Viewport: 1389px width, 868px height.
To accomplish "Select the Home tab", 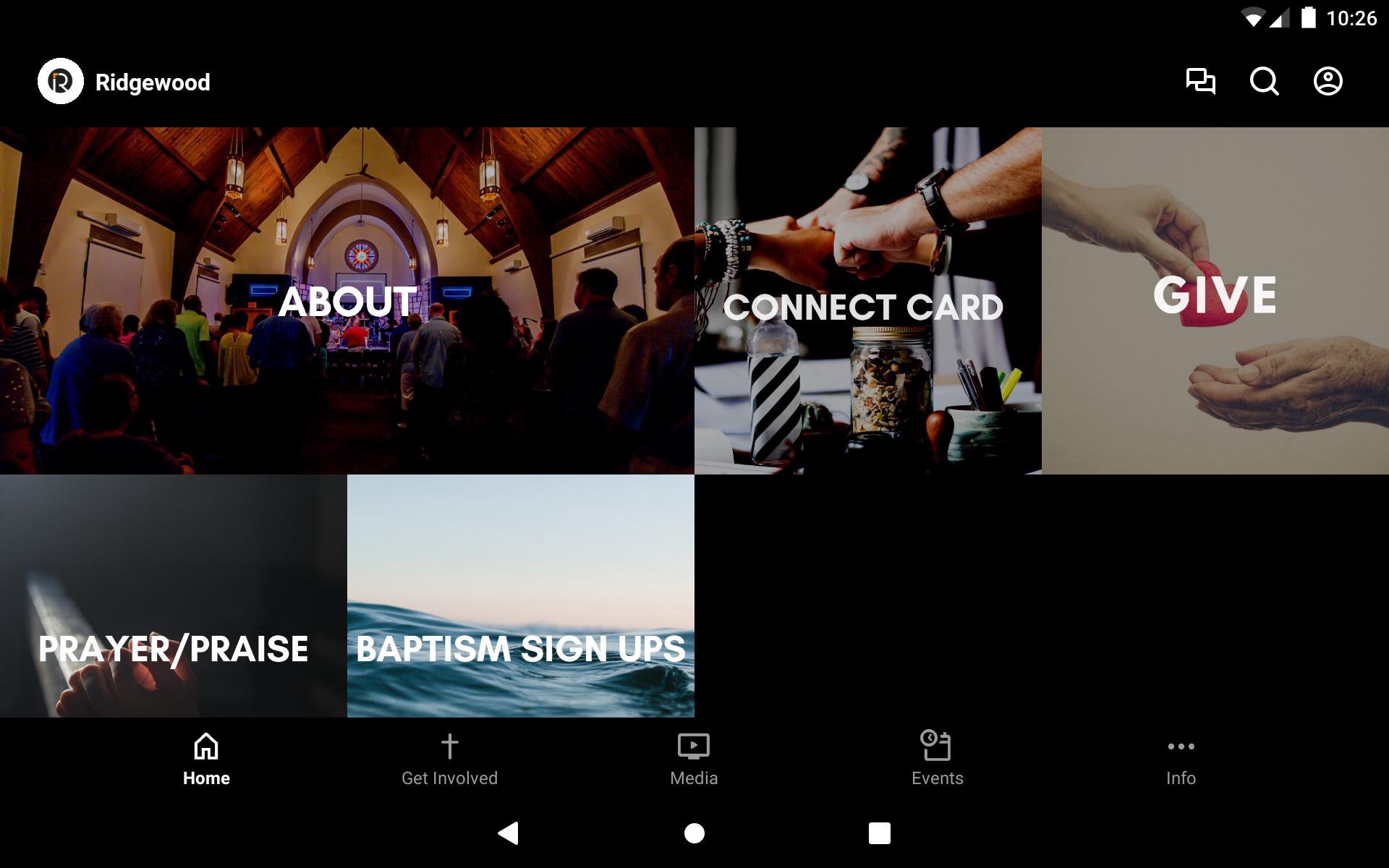I will tap(206, 759).
